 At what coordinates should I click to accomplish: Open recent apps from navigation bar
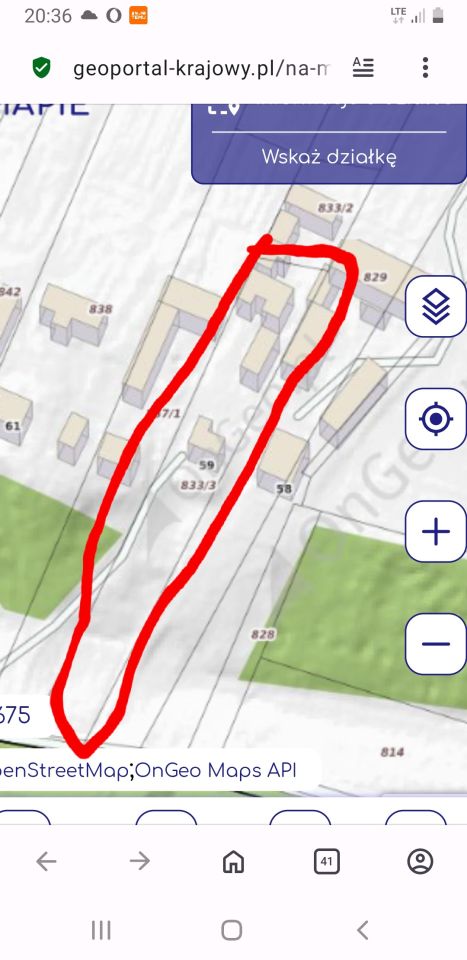coord(101,931)
